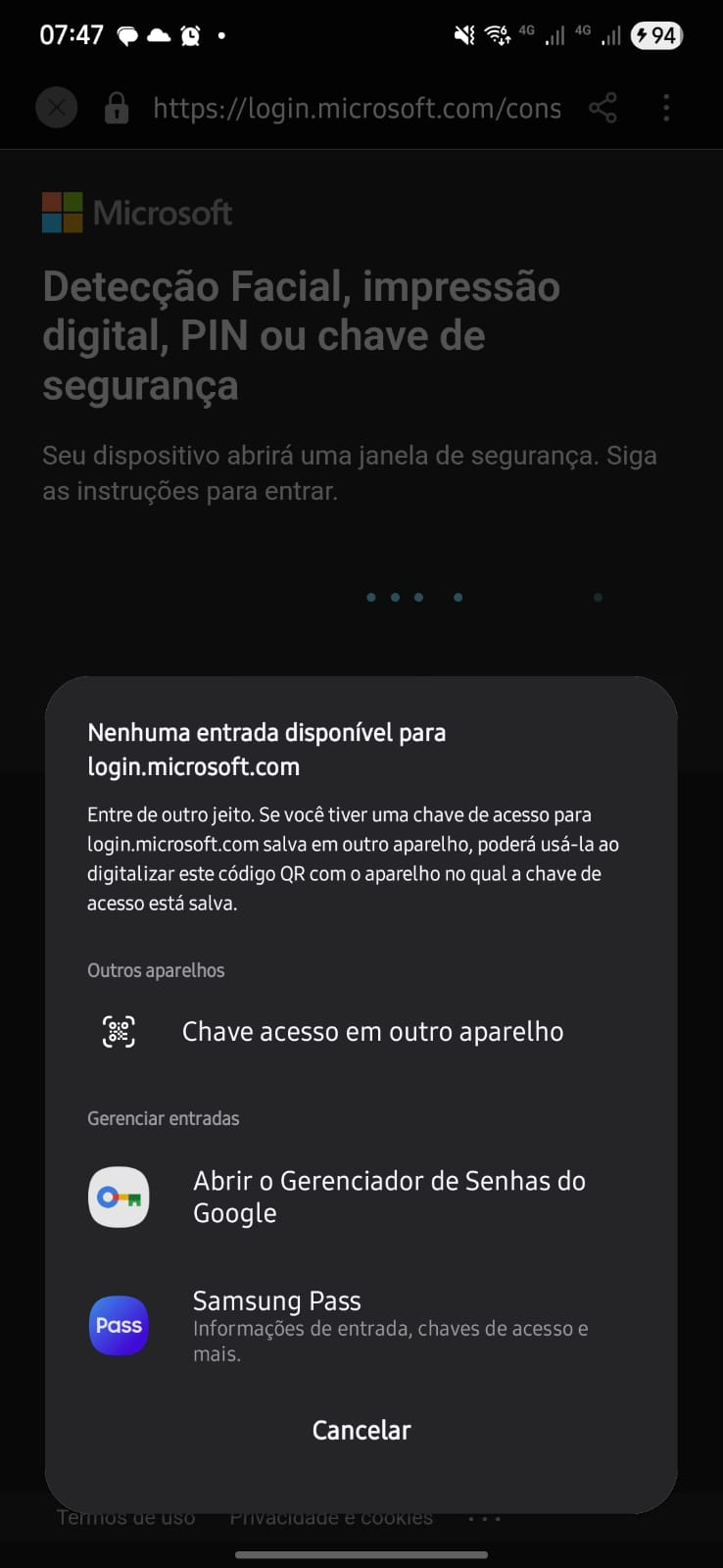Tap the X button to stop page loading

(56, 108)
